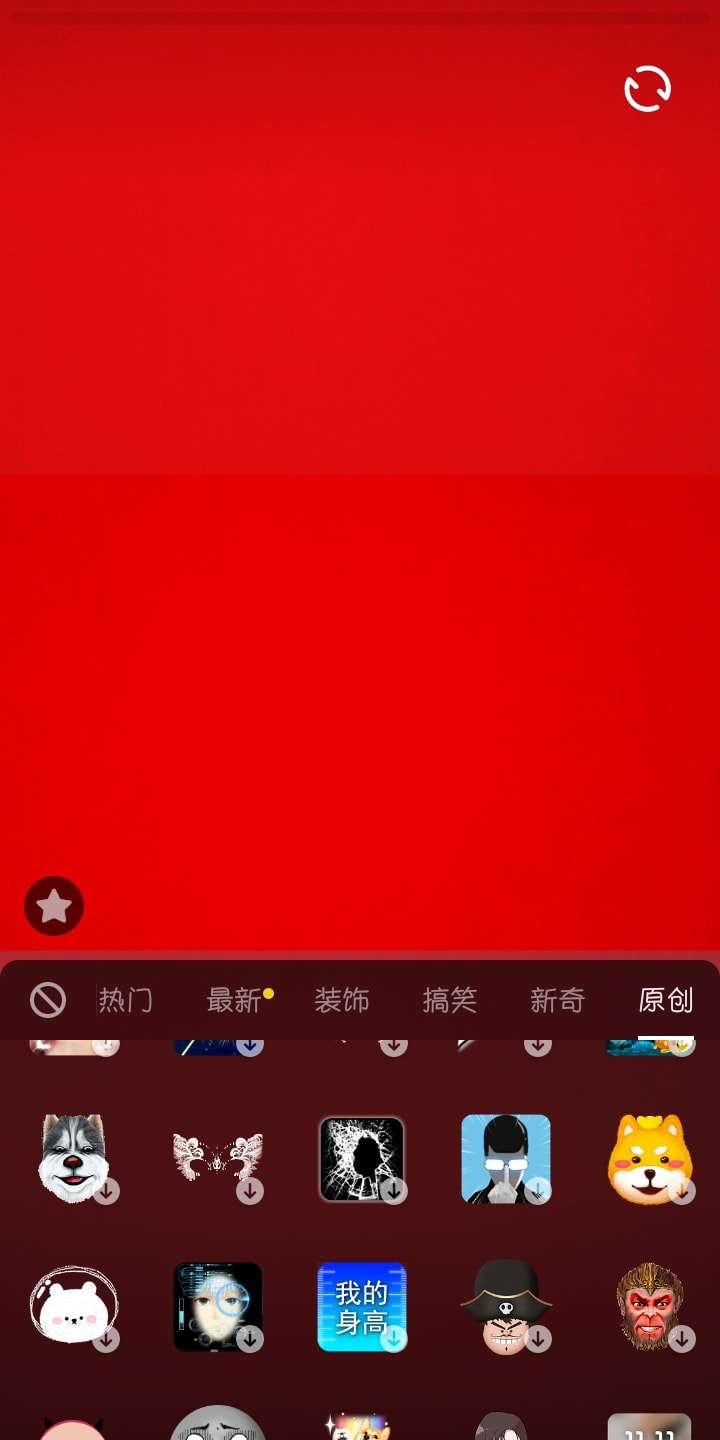Viewport: 720px width, 1440px height.
Task: Select the 原创 tab
Action: (666, 999)
